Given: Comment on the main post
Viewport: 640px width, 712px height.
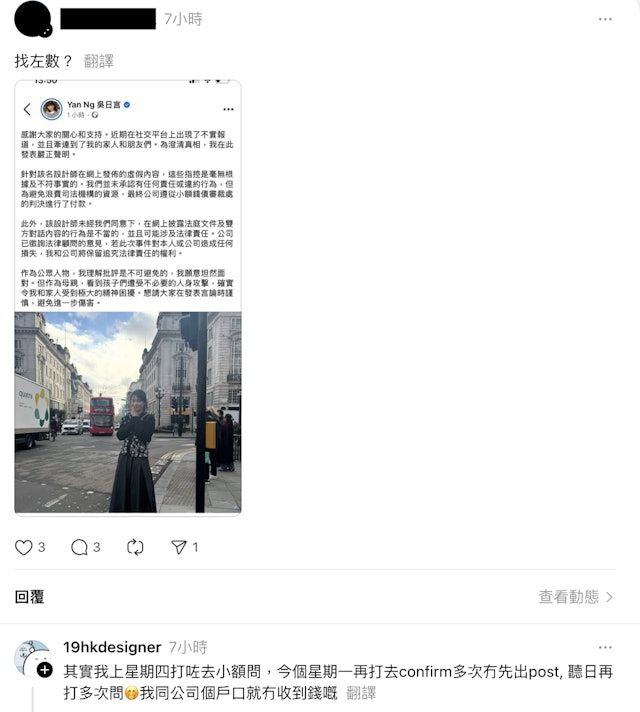Looking at the screenshot, I should [79, 547].
